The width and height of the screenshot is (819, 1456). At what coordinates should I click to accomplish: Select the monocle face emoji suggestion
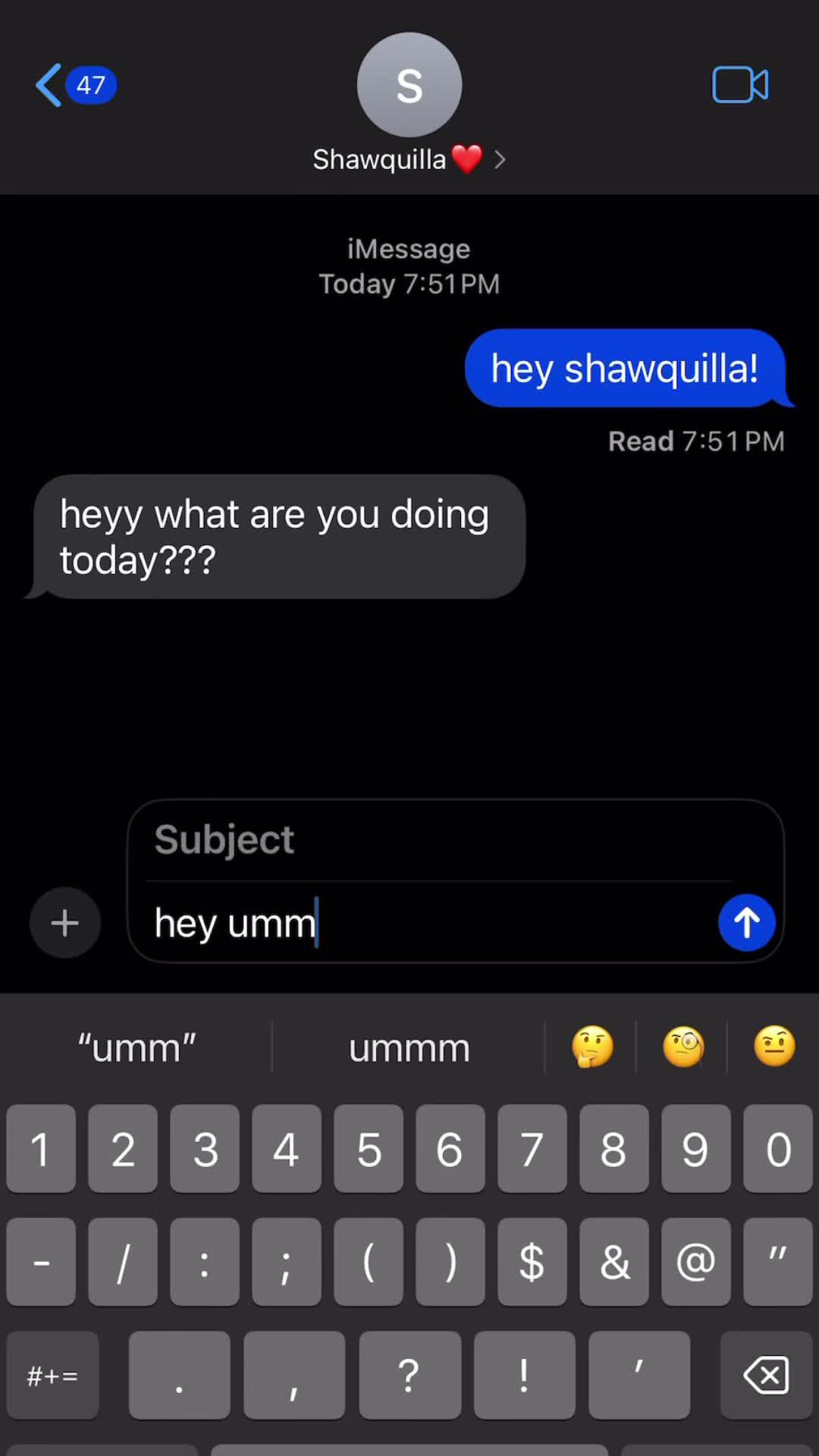pos(683,1046)
